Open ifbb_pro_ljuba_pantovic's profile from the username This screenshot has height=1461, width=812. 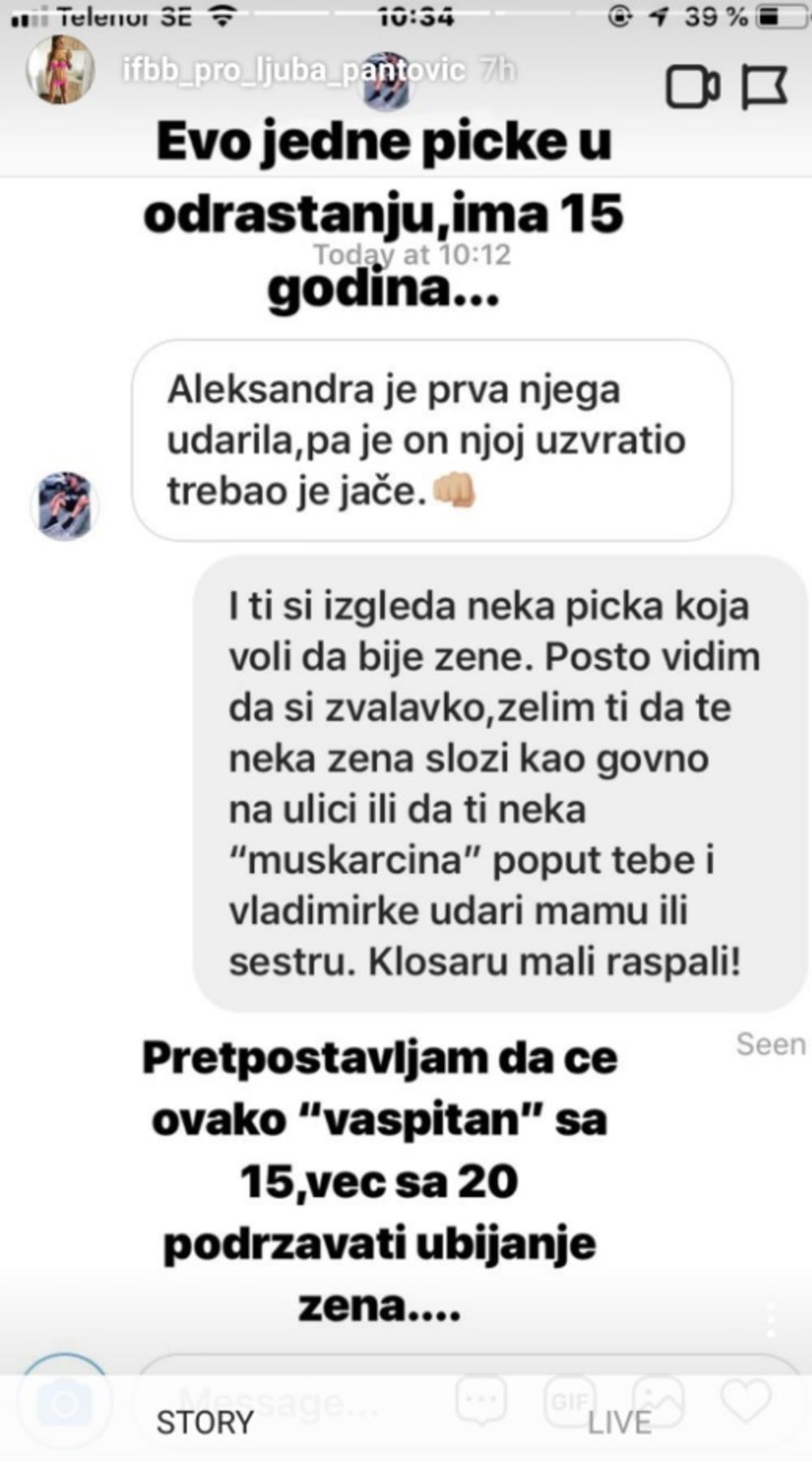coord(294,71)
